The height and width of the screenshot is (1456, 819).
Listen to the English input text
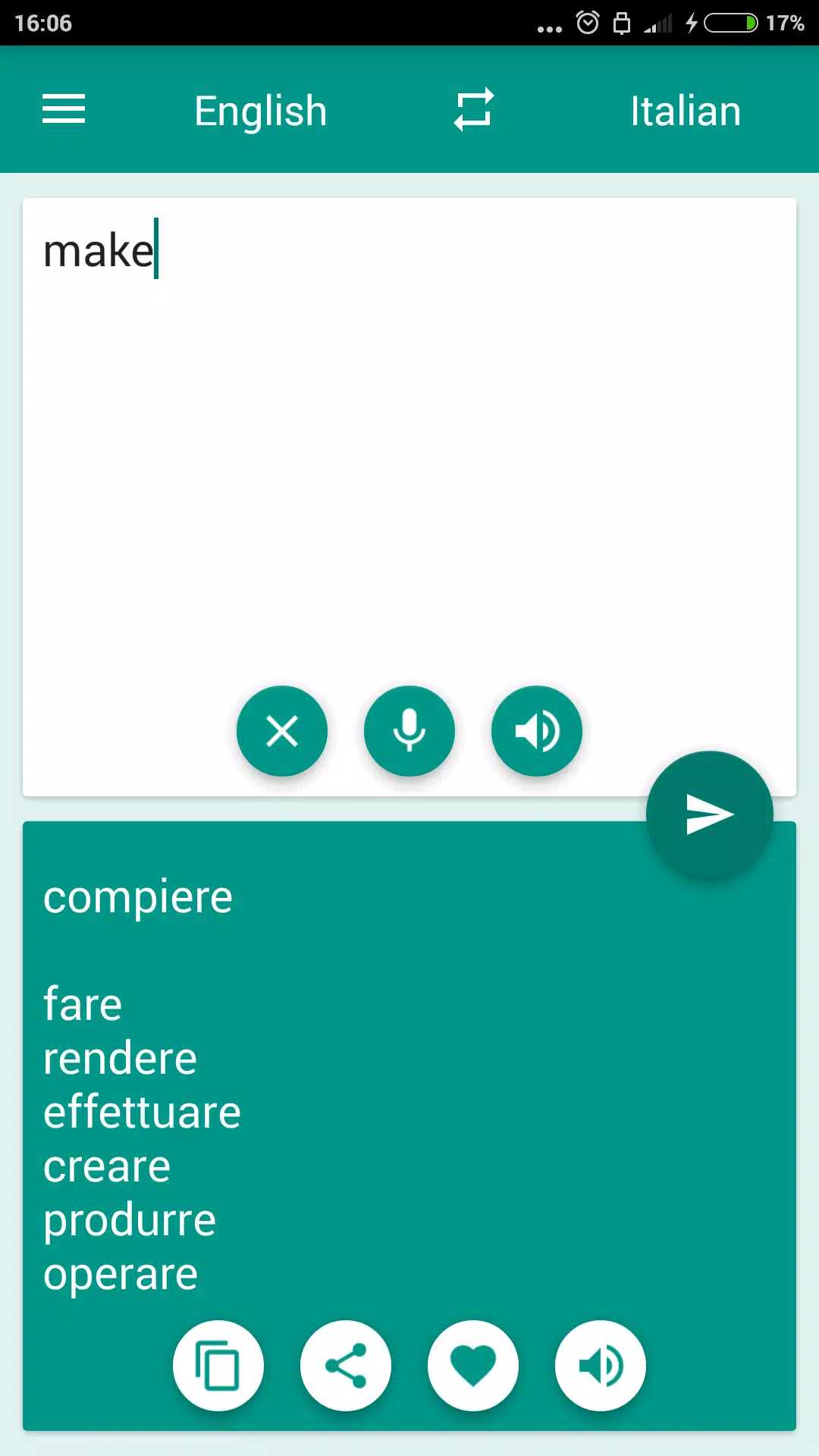pyautogui.click(x=537, y=731)
